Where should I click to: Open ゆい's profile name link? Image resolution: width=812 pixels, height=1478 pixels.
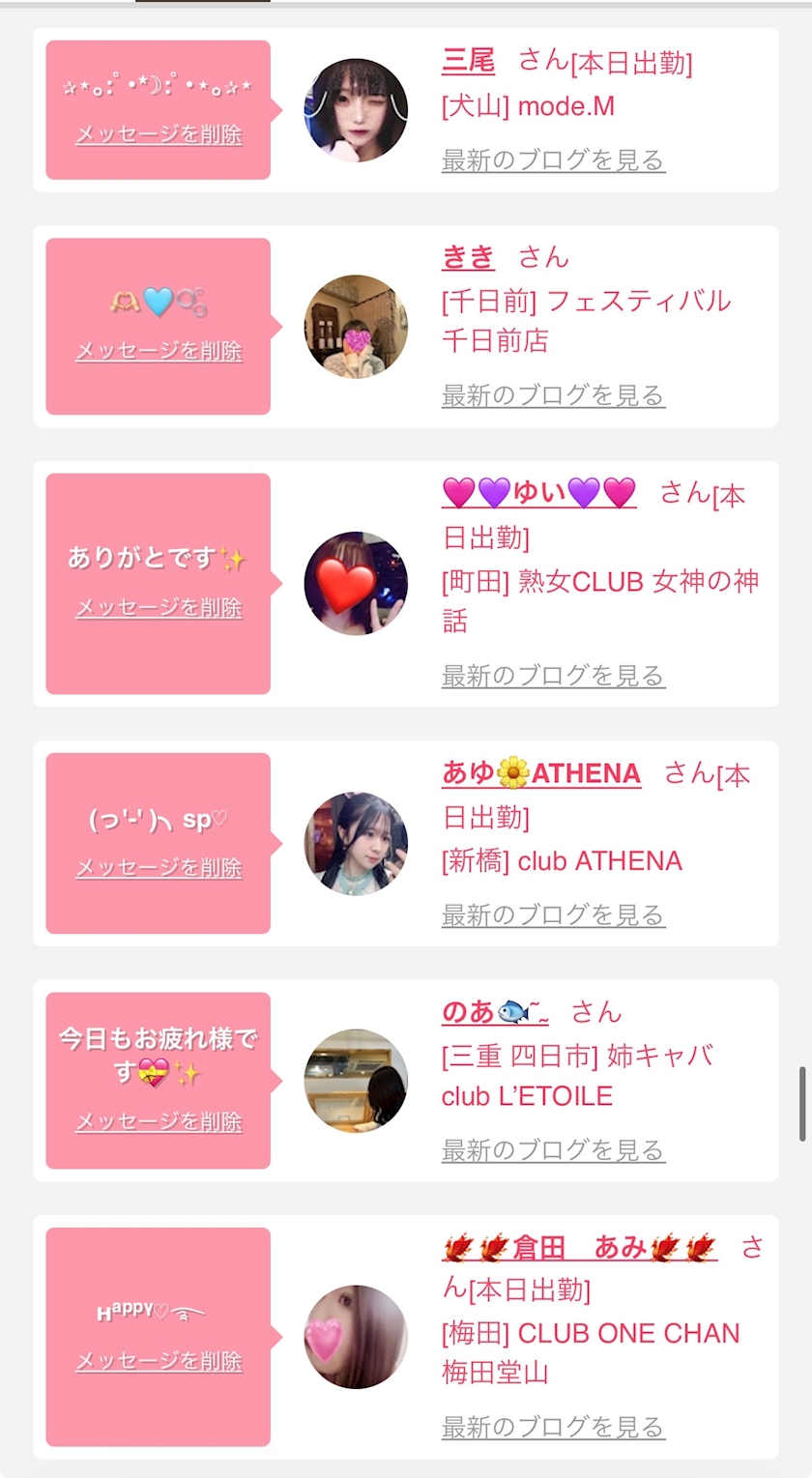[538, 493]
